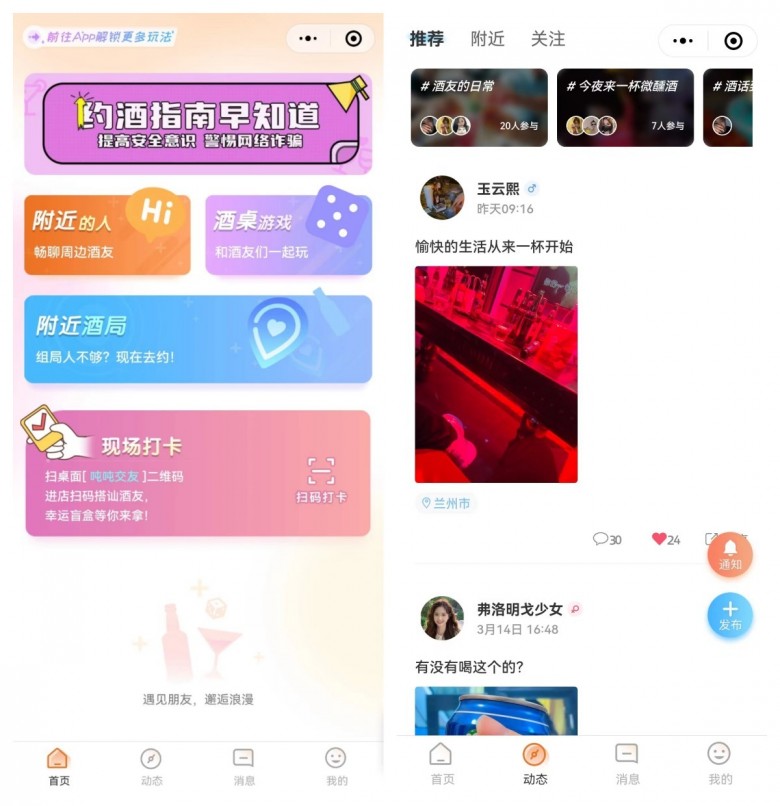Open the 附近酒局 card
This screenshot has width=780, height=806.
[197, 339]
